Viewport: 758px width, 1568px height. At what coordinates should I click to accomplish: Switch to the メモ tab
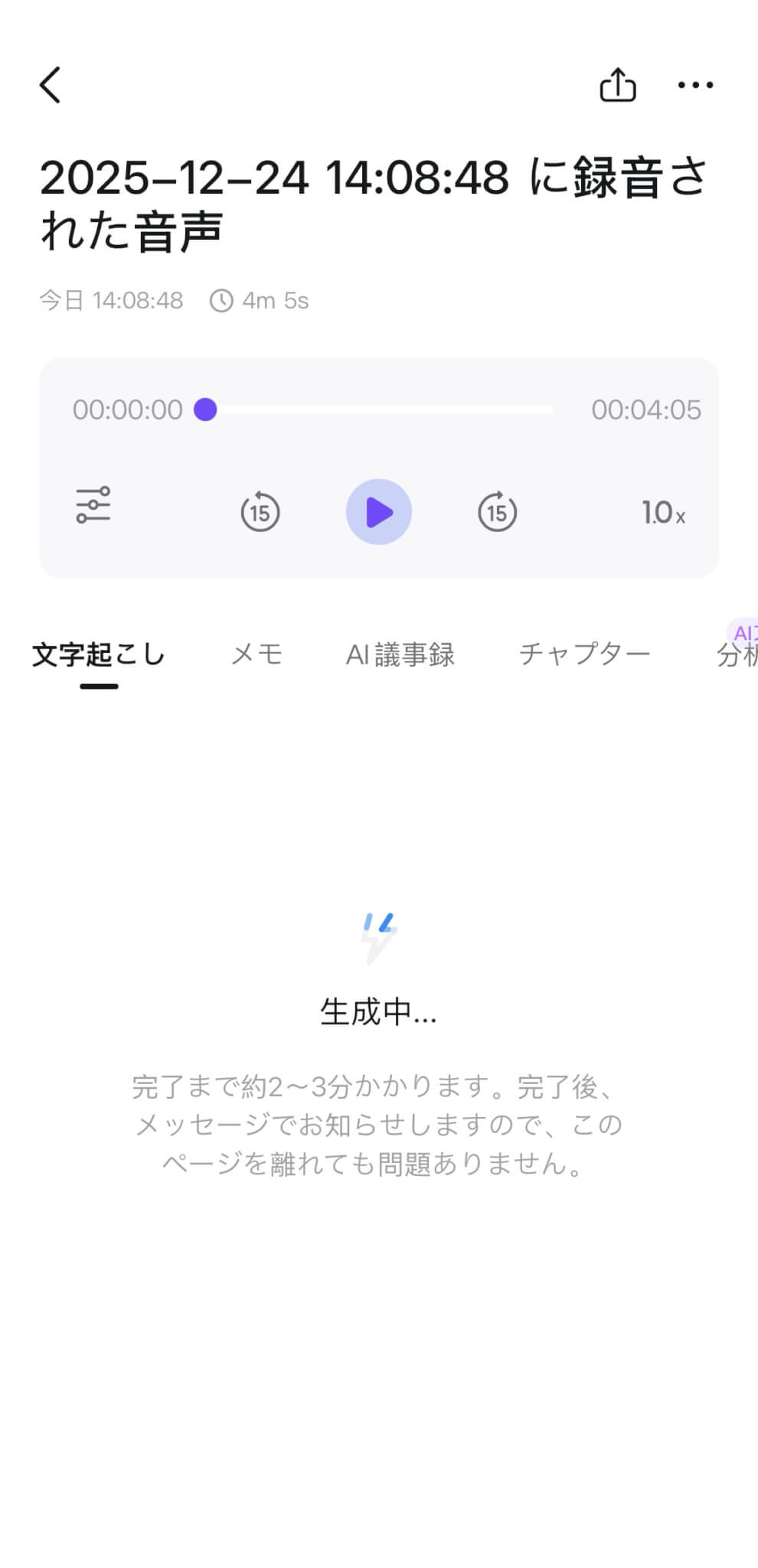click(257, 655)
